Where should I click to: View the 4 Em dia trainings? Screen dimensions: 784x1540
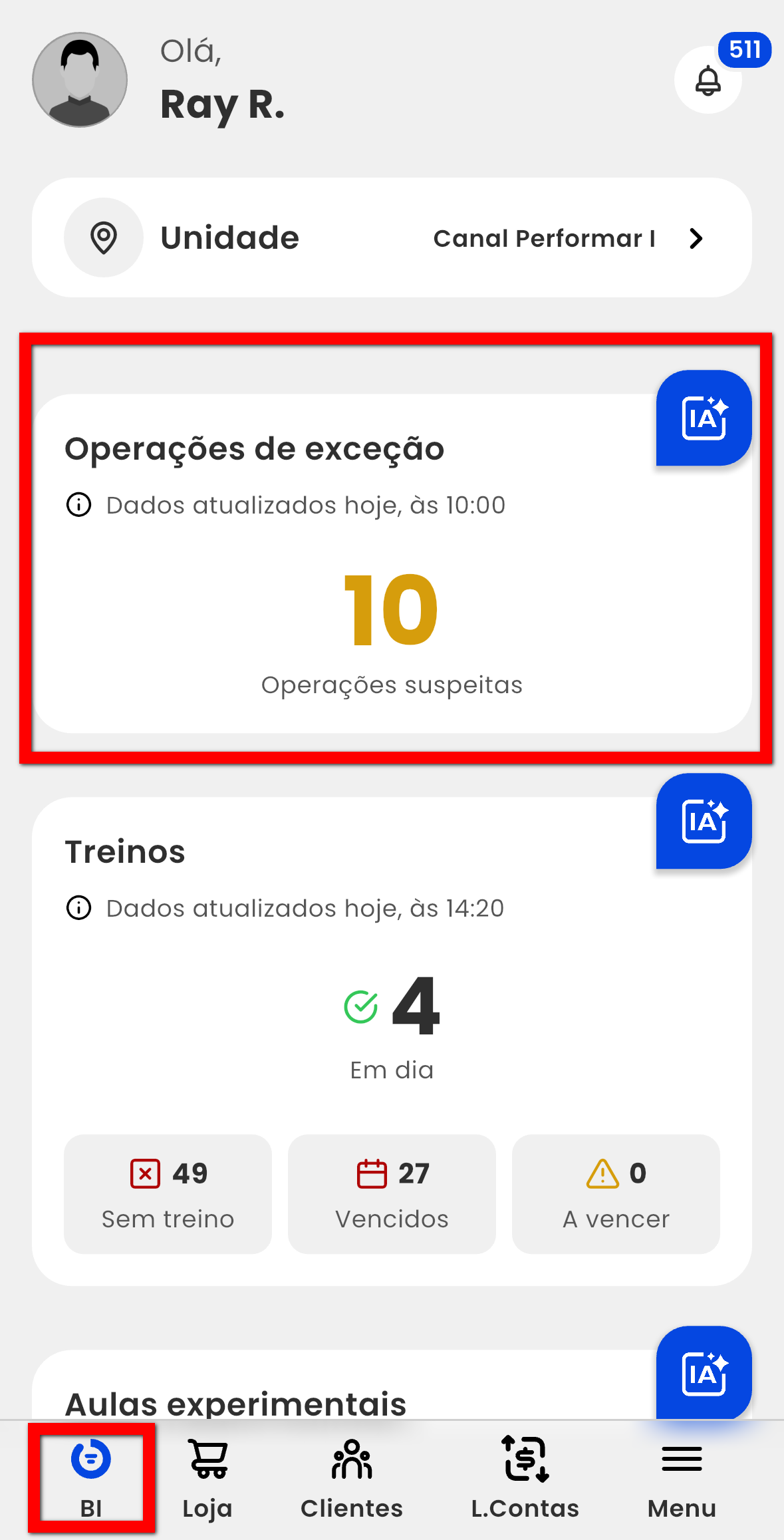pos(392,1024)
